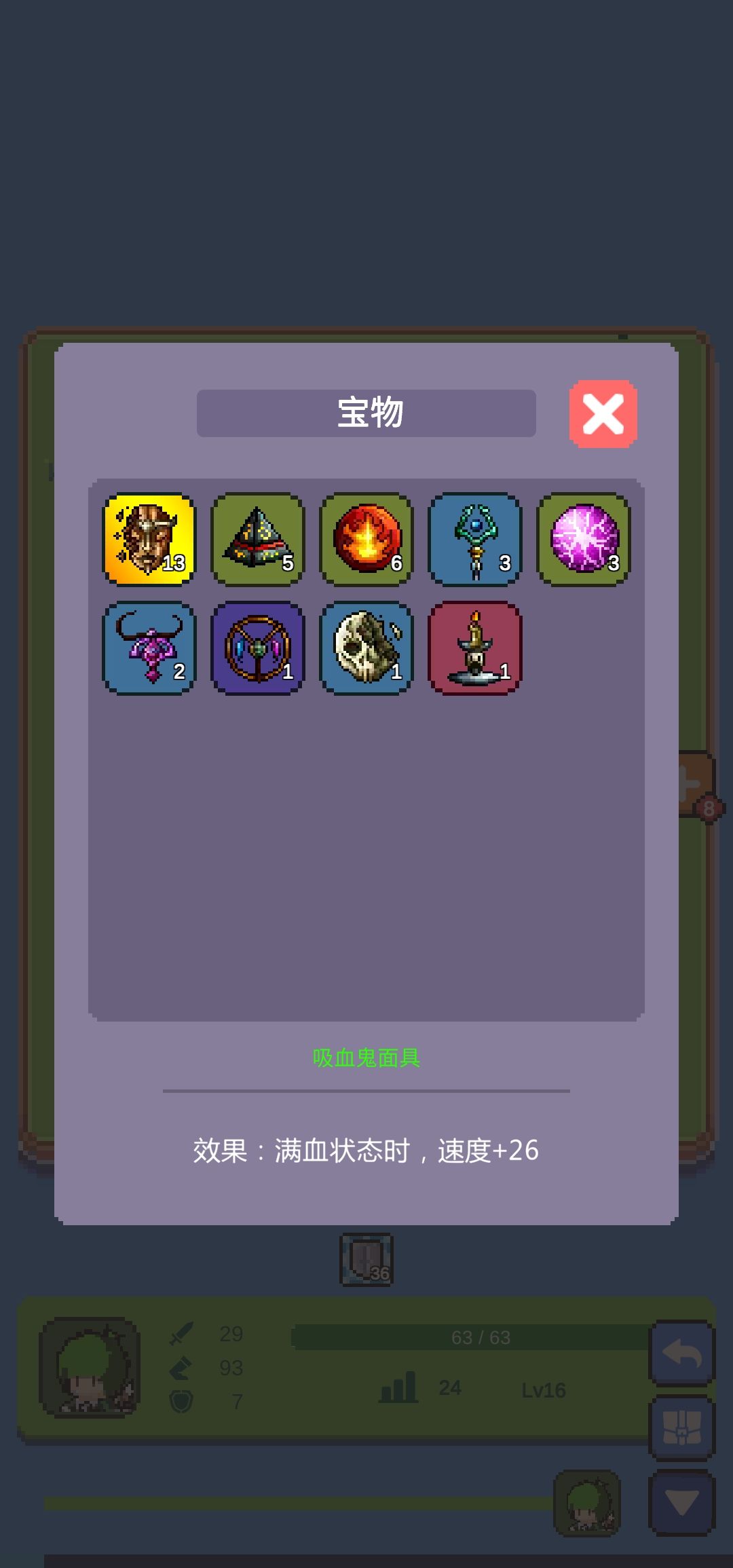Screen dimensions: 733x1568
Task: Close the treasure window with the X
Action: (603, 413)
